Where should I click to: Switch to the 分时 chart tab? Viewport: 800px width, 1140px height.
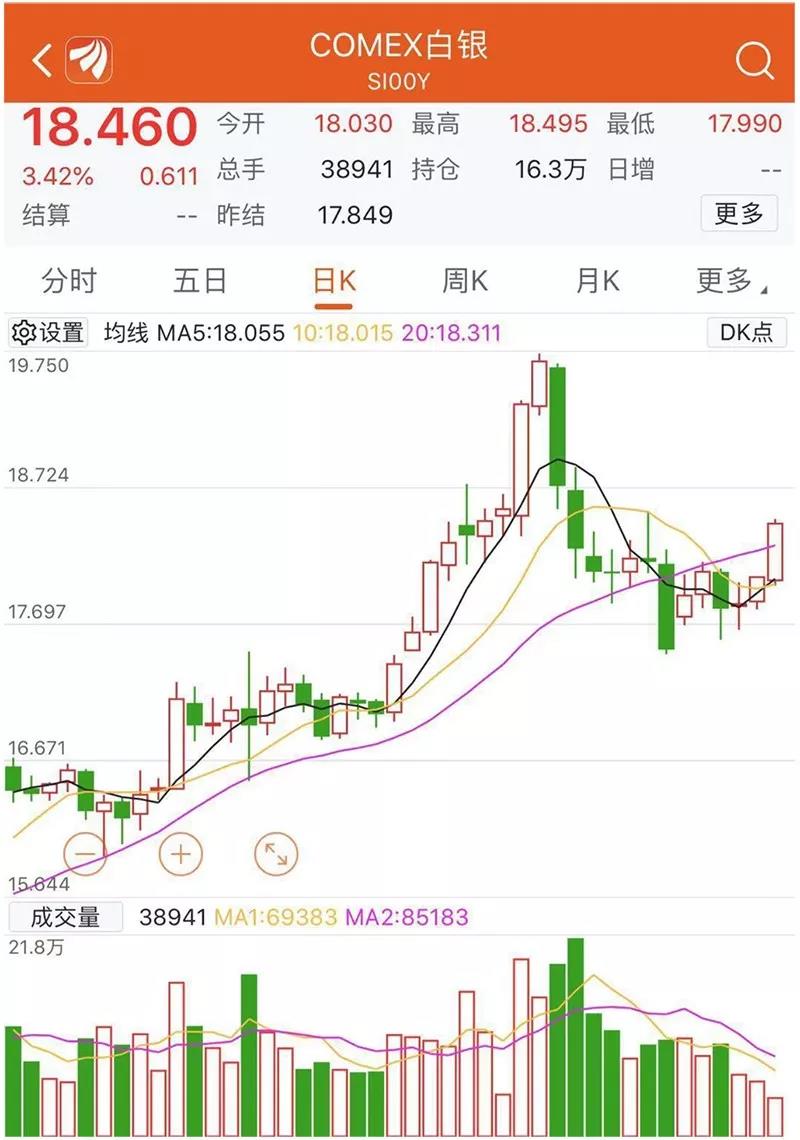69,281
